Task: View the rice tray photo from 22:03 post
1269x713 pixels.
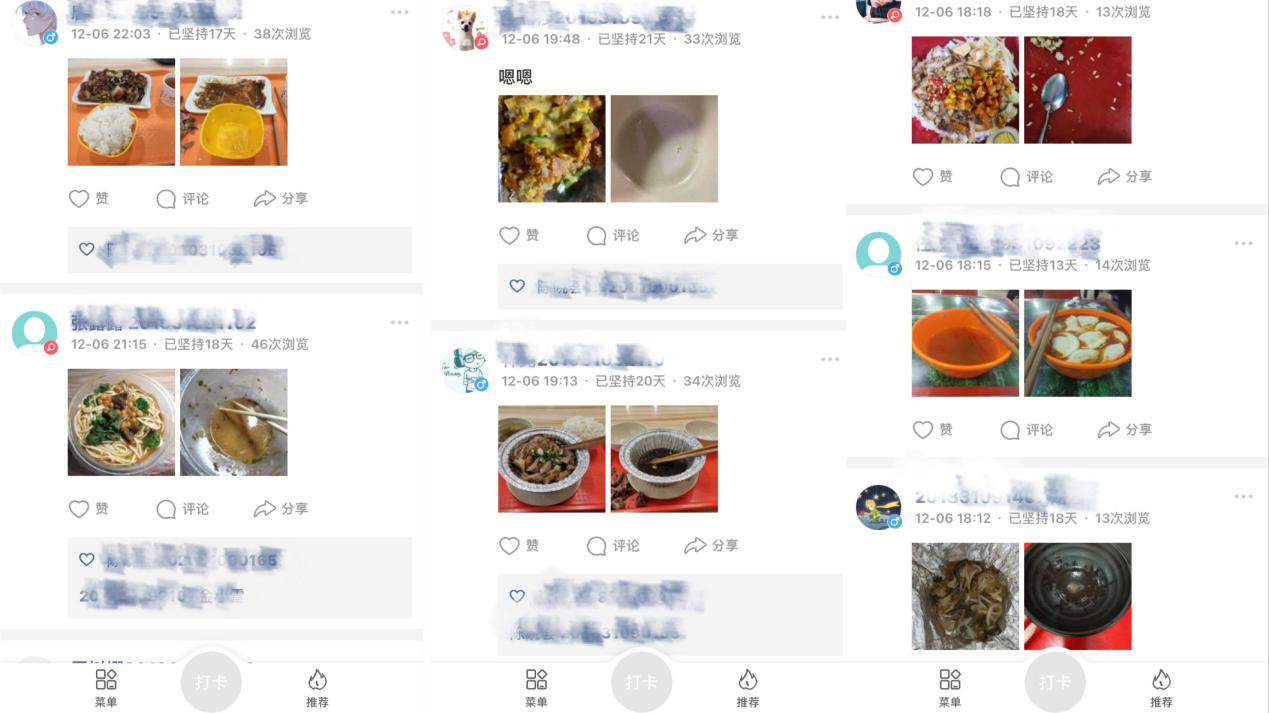Action: tap(121, 112)
